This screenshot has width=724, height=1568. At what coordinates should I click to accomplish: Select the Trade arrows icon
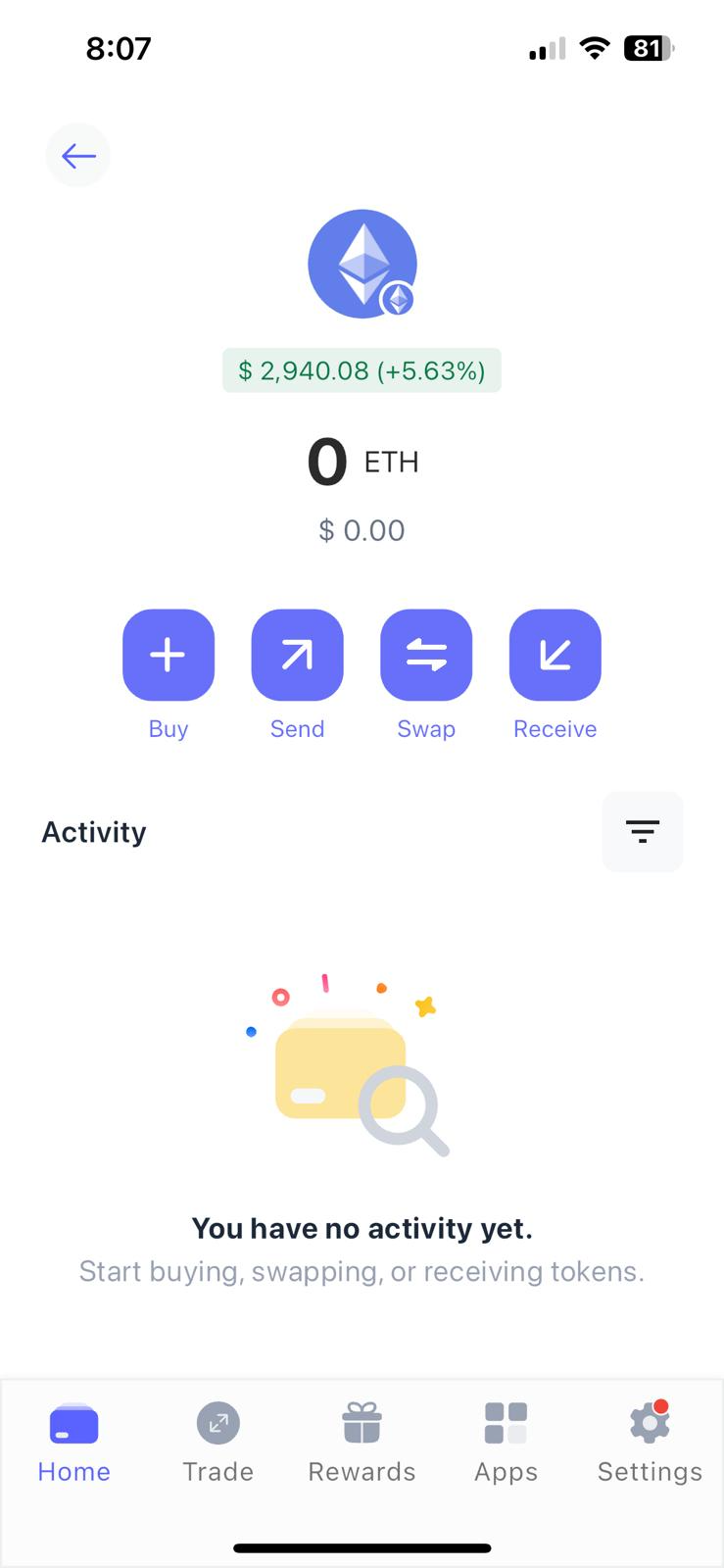(217, 1423)
